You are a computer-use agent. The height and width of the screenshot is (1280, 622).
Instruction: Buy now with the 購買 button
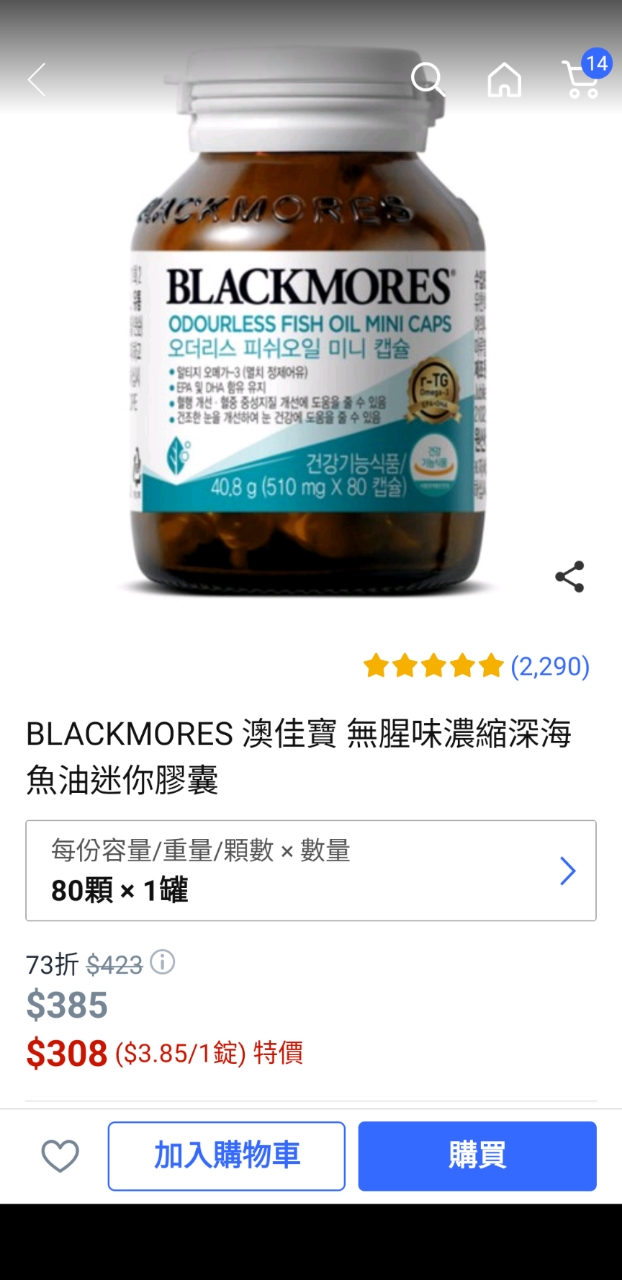coord(477,1156)
